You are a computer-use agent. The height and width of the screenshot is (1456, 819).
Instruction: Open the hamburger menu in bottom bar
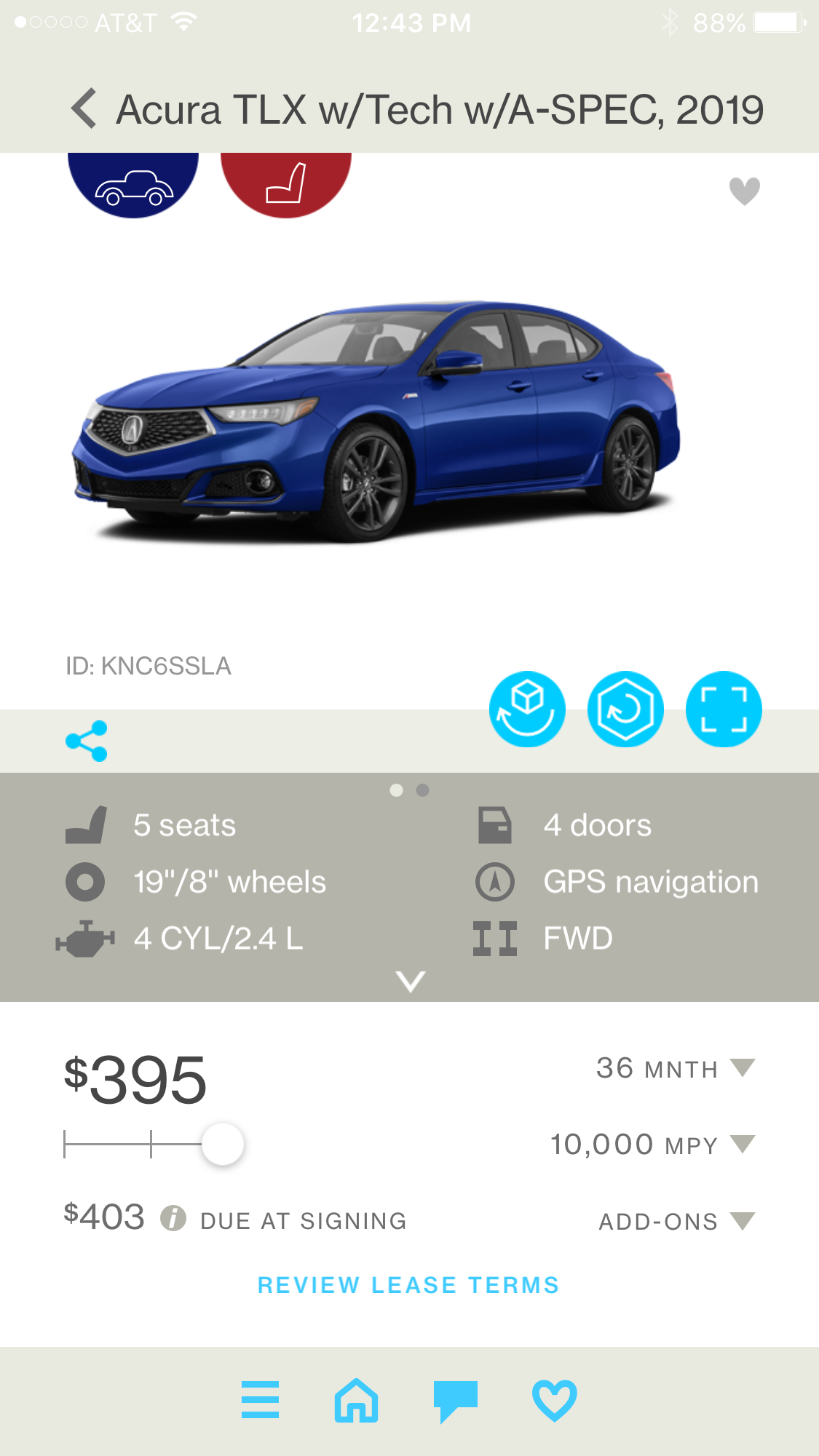point(260,1399)
